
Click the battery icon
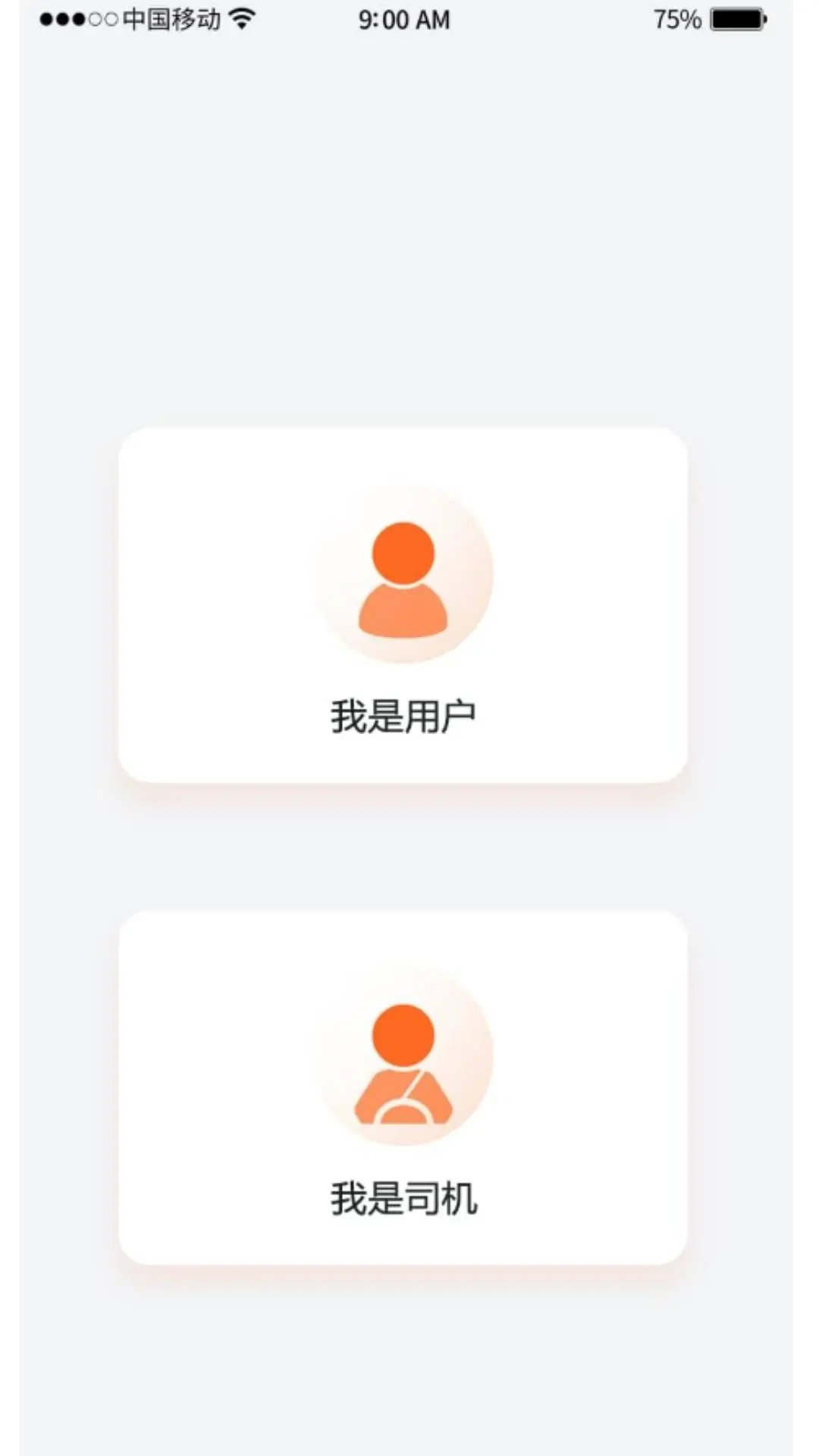click(x=733, y=19)
